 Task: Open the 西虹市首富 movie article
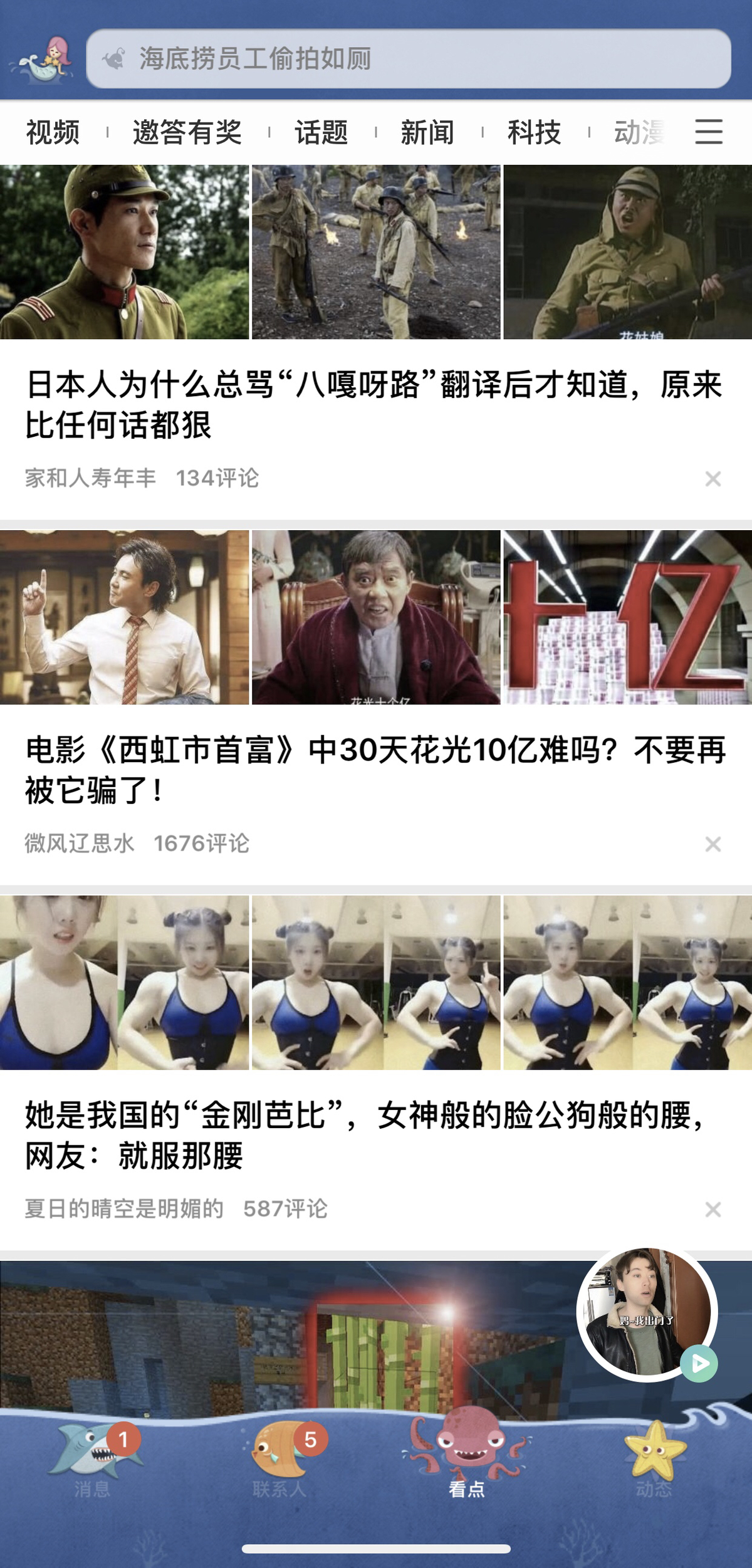click(x=375, y=770)
